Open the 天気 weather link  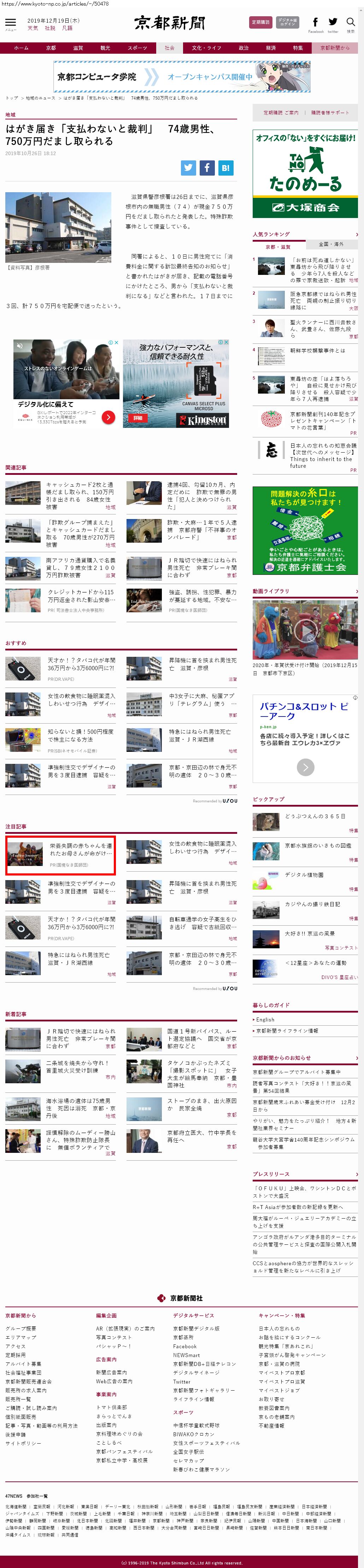pos(32,29)
